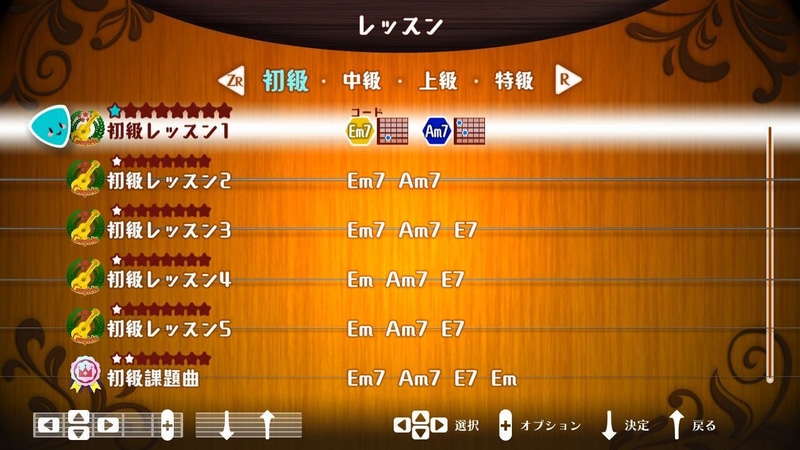
Task: Tap the オプション plus button
Action: pos(506,424)
